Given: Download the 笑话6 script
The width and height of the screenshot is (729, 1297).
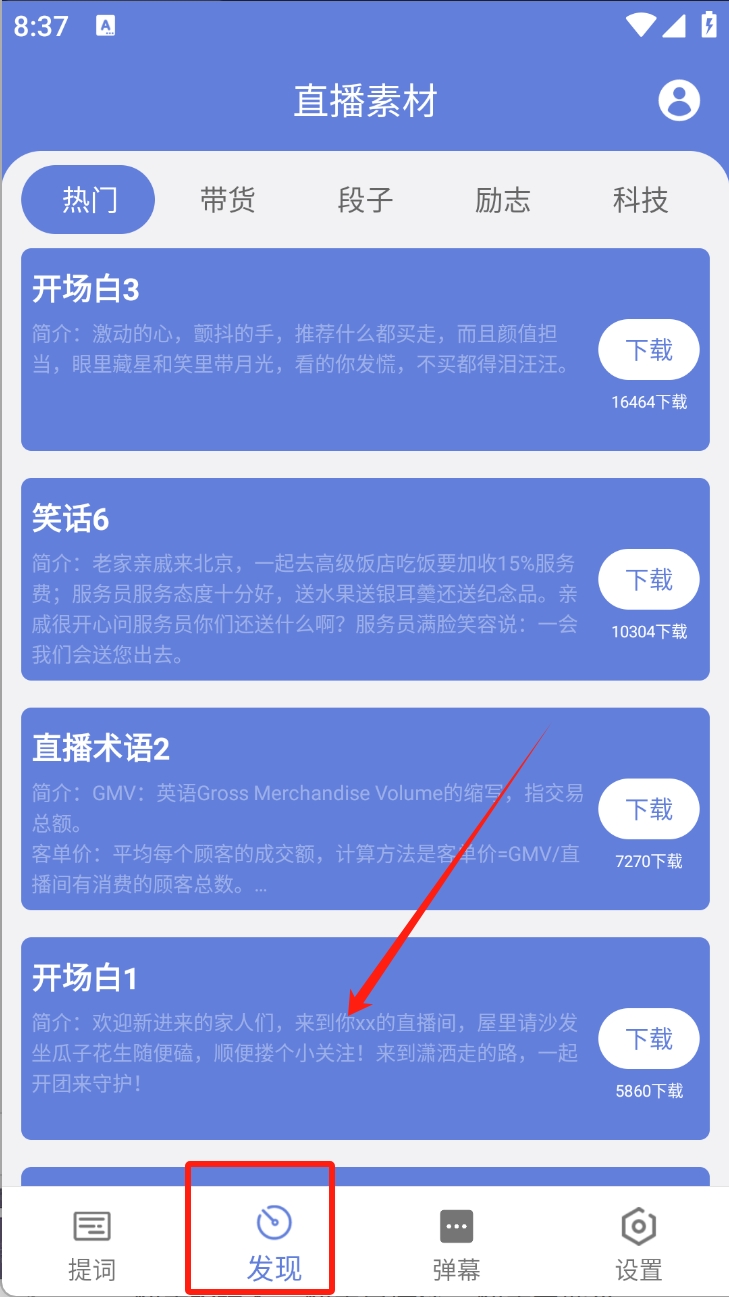Looking at the screenshot, I should (649, 580).
